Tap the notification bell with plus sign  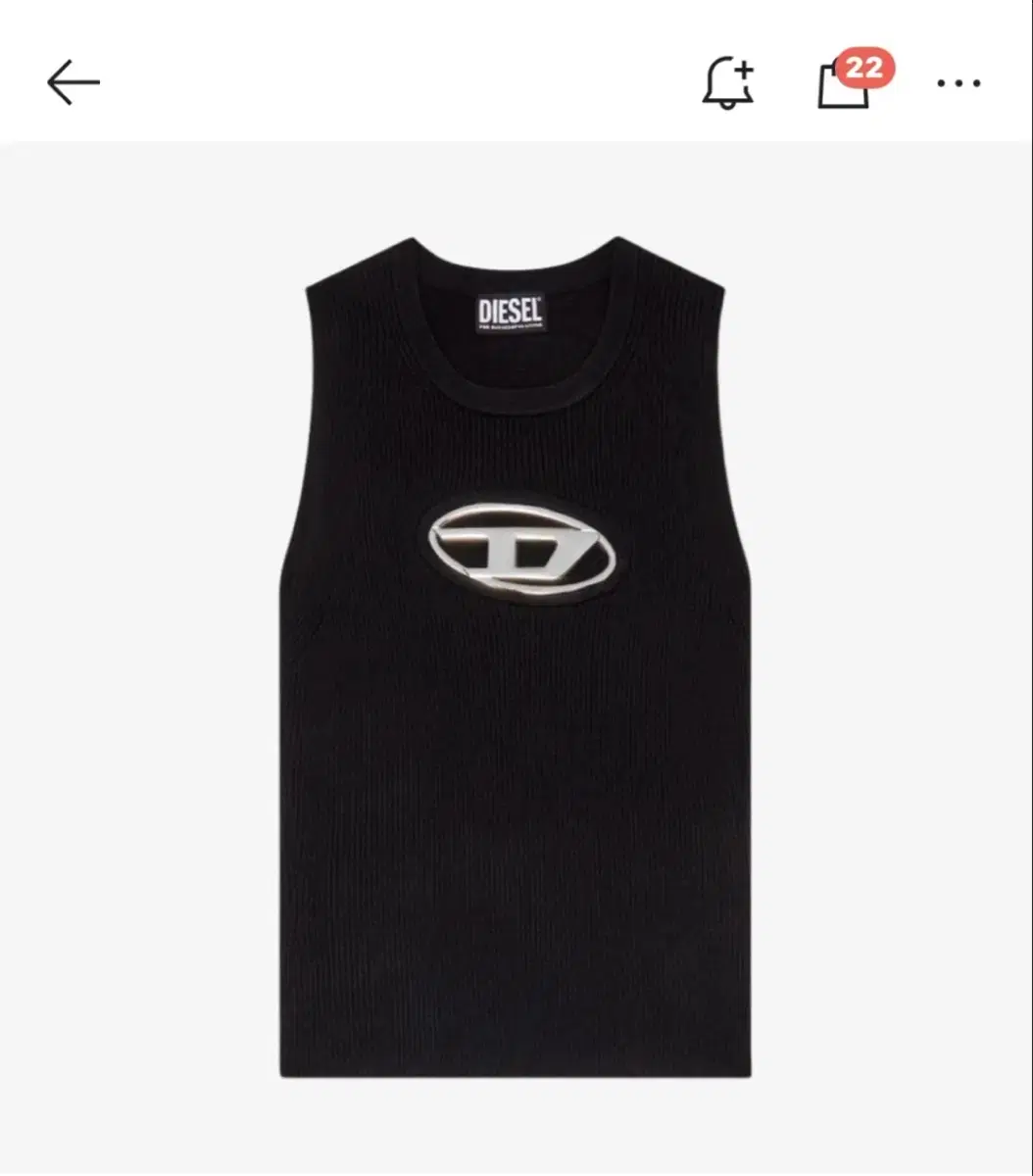pyautogui.click(x=727, y=84)
